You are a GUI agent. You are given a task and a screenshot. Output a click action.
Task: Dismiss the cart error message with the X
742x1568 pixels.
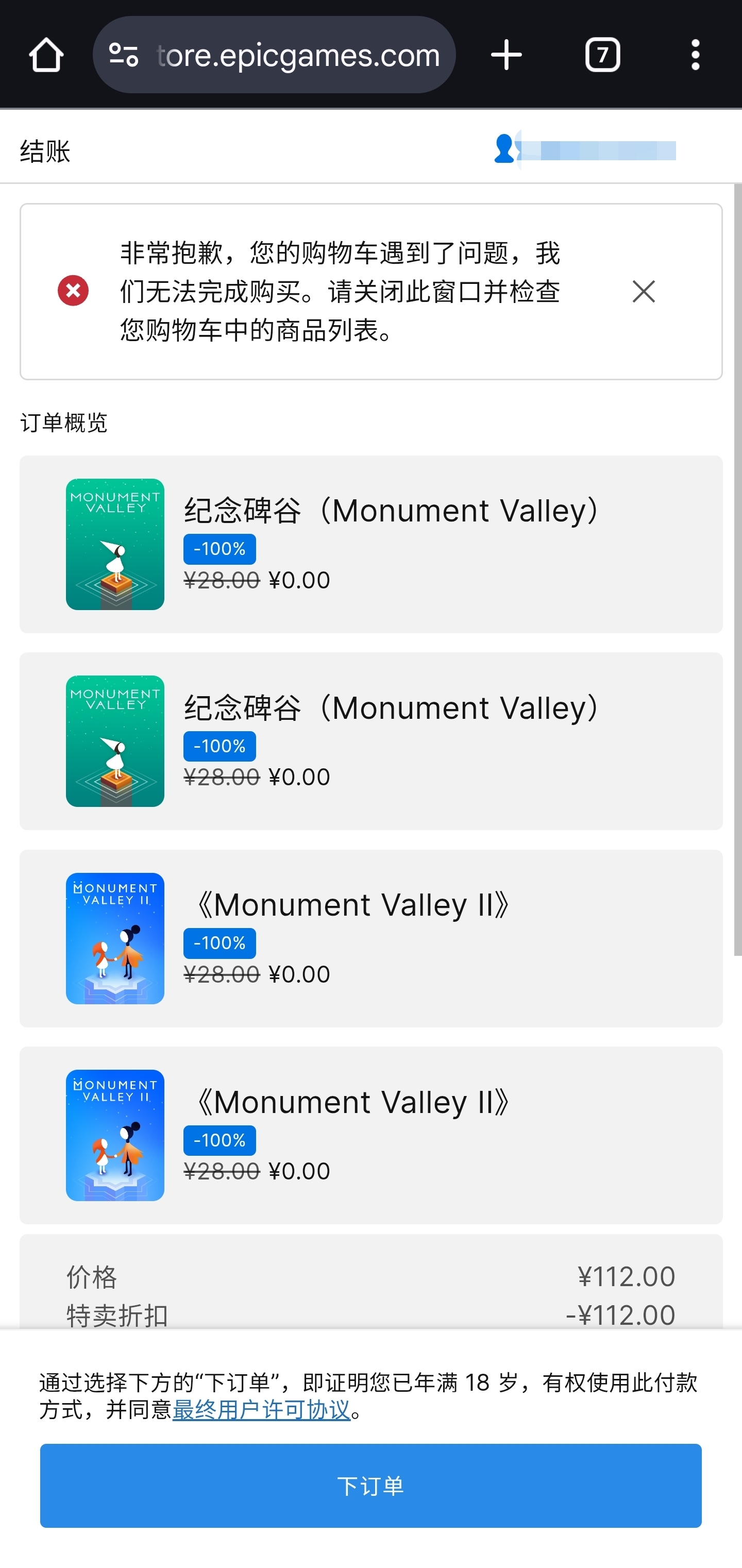pyautogui.click(x=644, y=292)
